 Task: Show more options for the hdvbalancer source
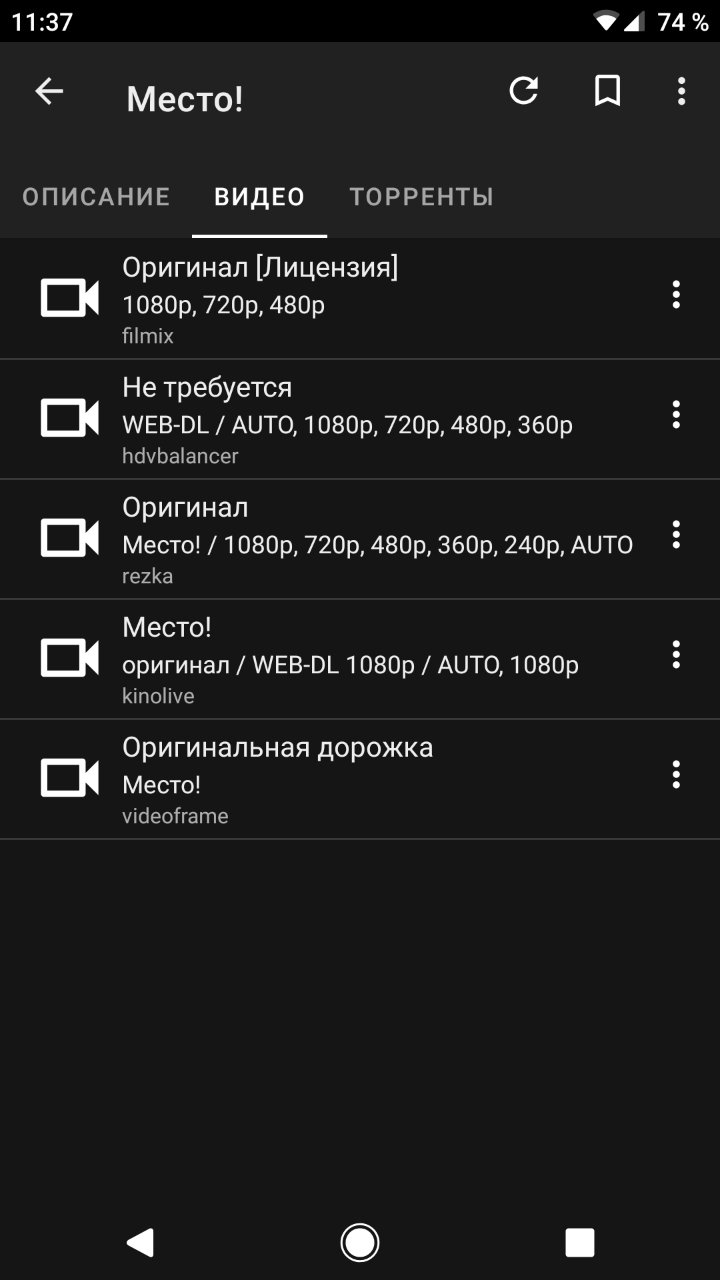pyautogui.click(x=676, y=415)
